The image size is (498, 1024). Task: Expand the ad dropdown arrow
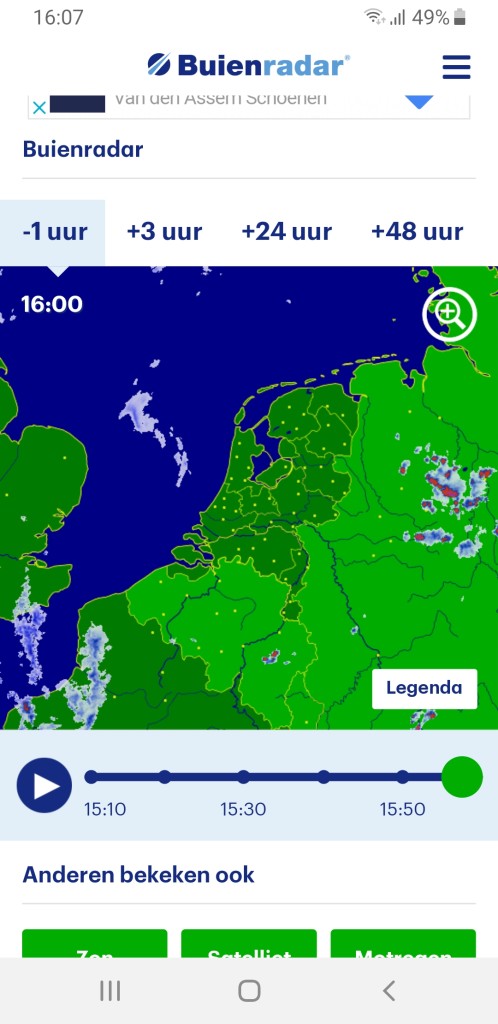tap(419, 102)
